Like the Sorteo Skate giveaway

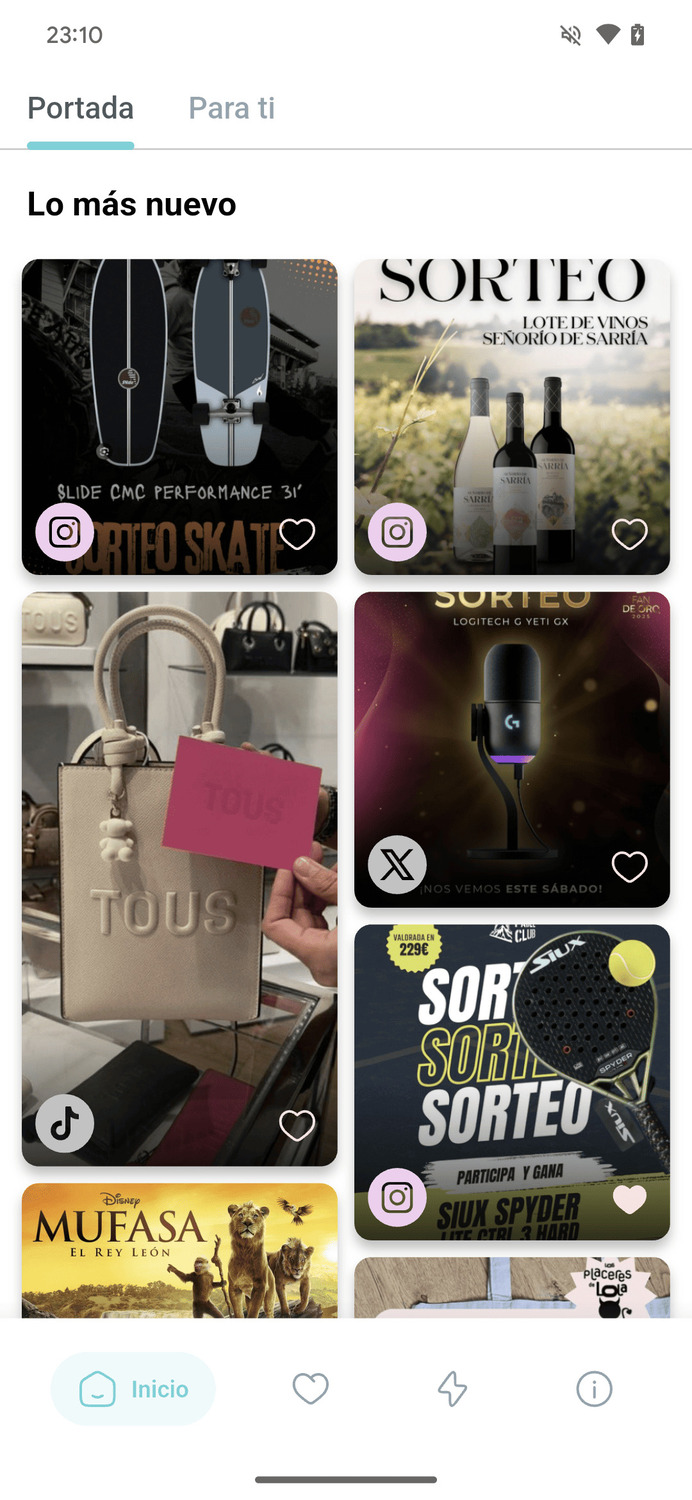(x=297, y=534)
